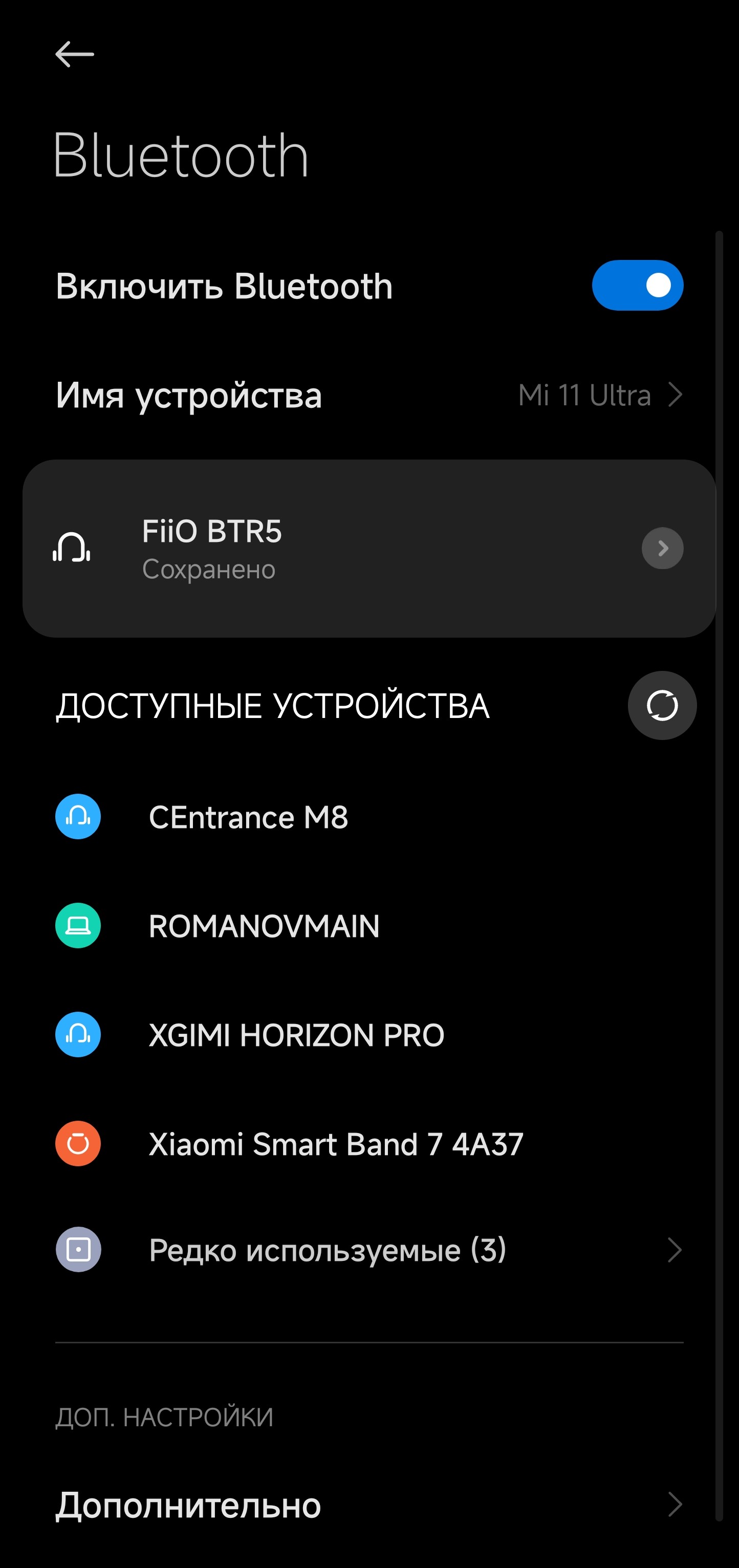Pair with ROMANOVMAIN computer
The width and height of the screenshot is (739, 1568).
pos(369,926)
